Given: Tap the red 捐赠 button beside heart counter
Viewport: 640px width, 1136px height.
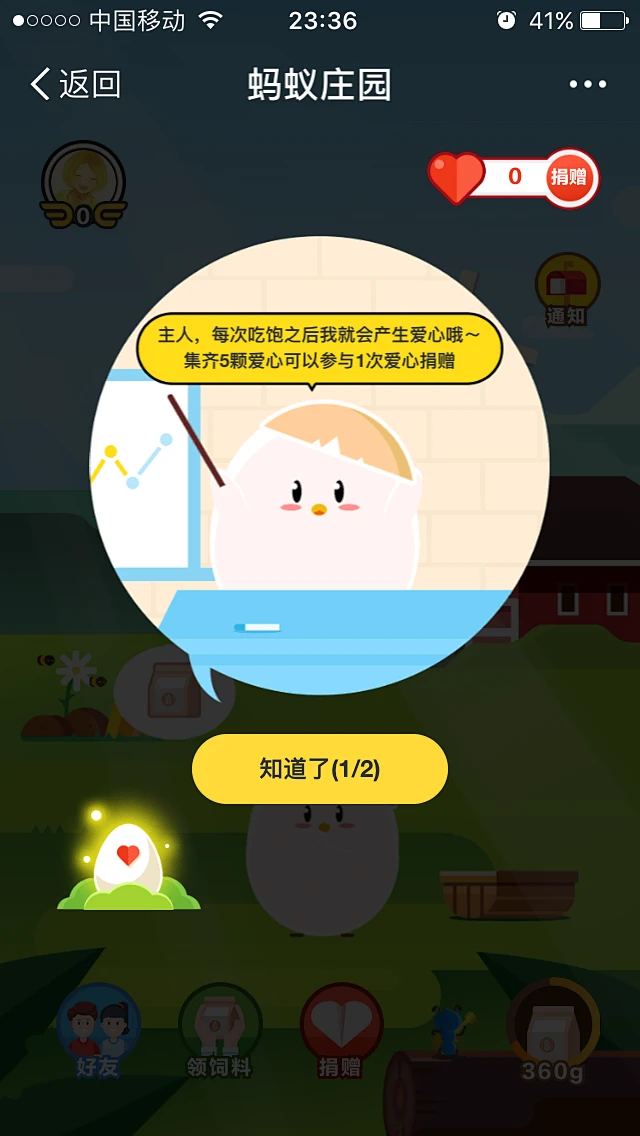Looking at the screenshot, I should 570,178.
